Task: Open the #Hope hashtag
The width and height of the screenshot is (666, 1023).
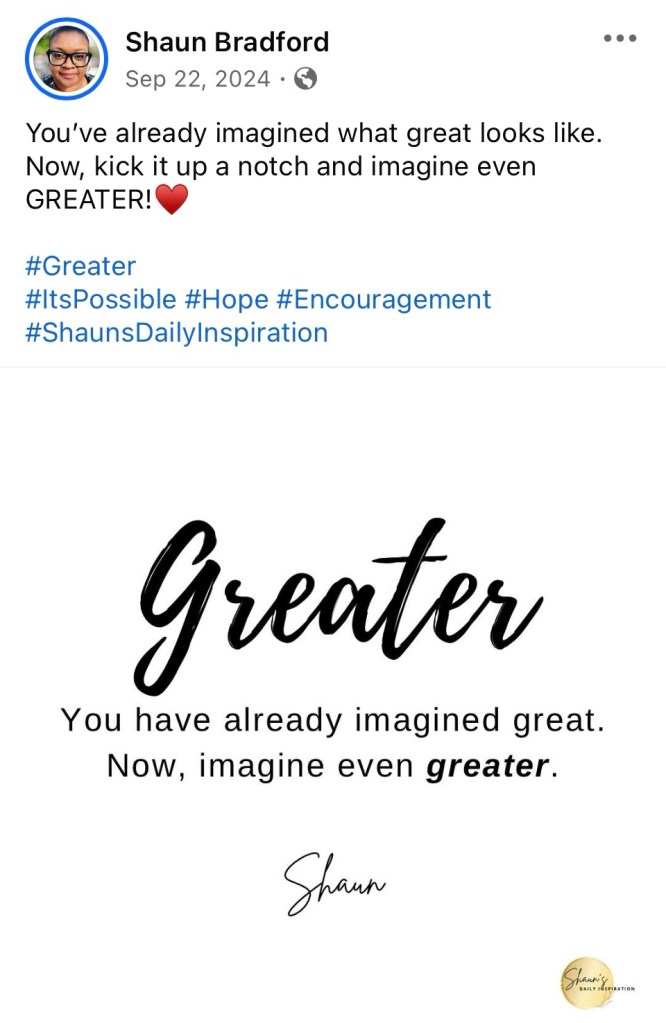Action: (225, 299)
